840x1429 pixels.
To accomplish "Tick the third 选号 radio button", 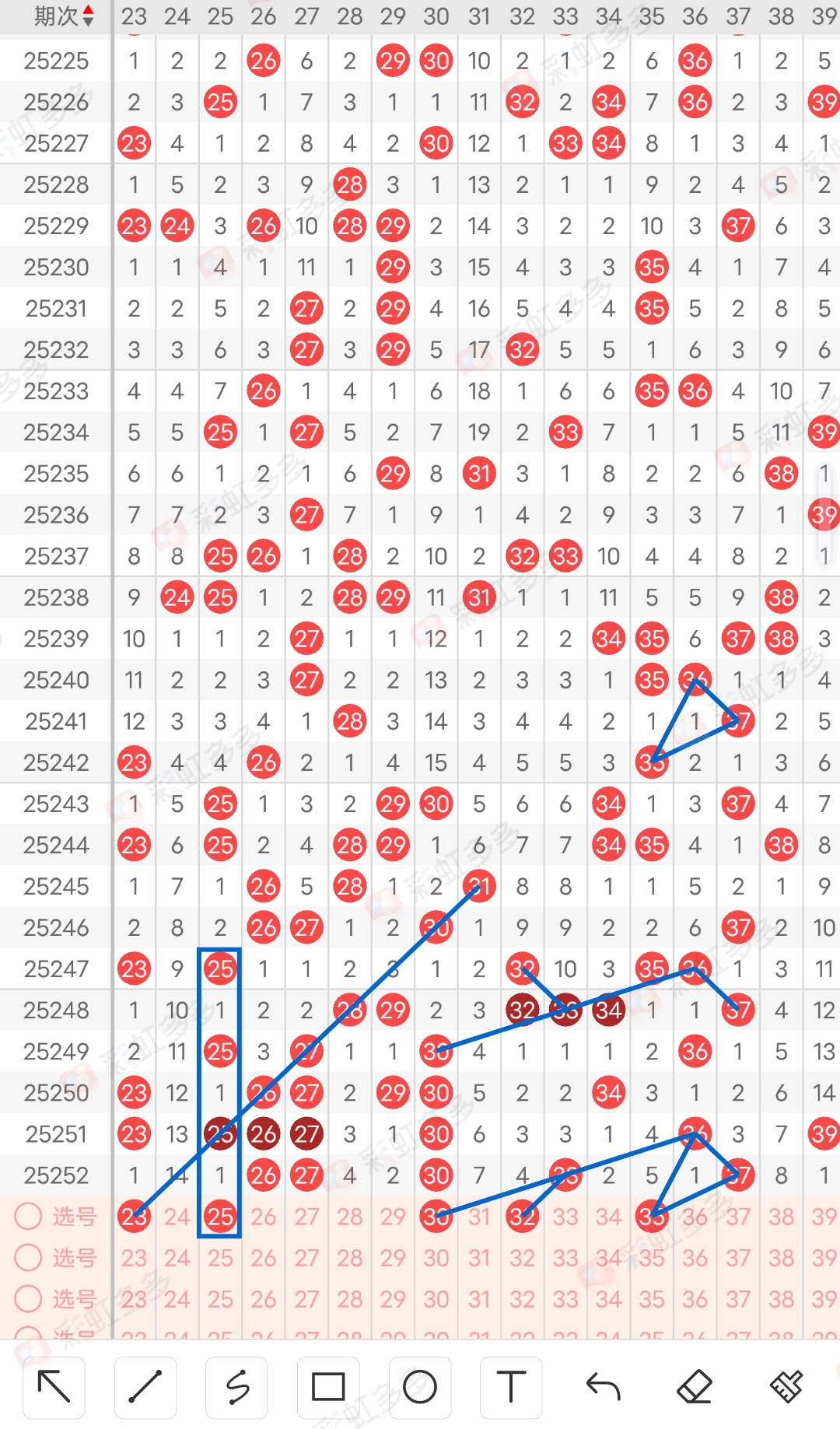I will (x=29, y=1298).
